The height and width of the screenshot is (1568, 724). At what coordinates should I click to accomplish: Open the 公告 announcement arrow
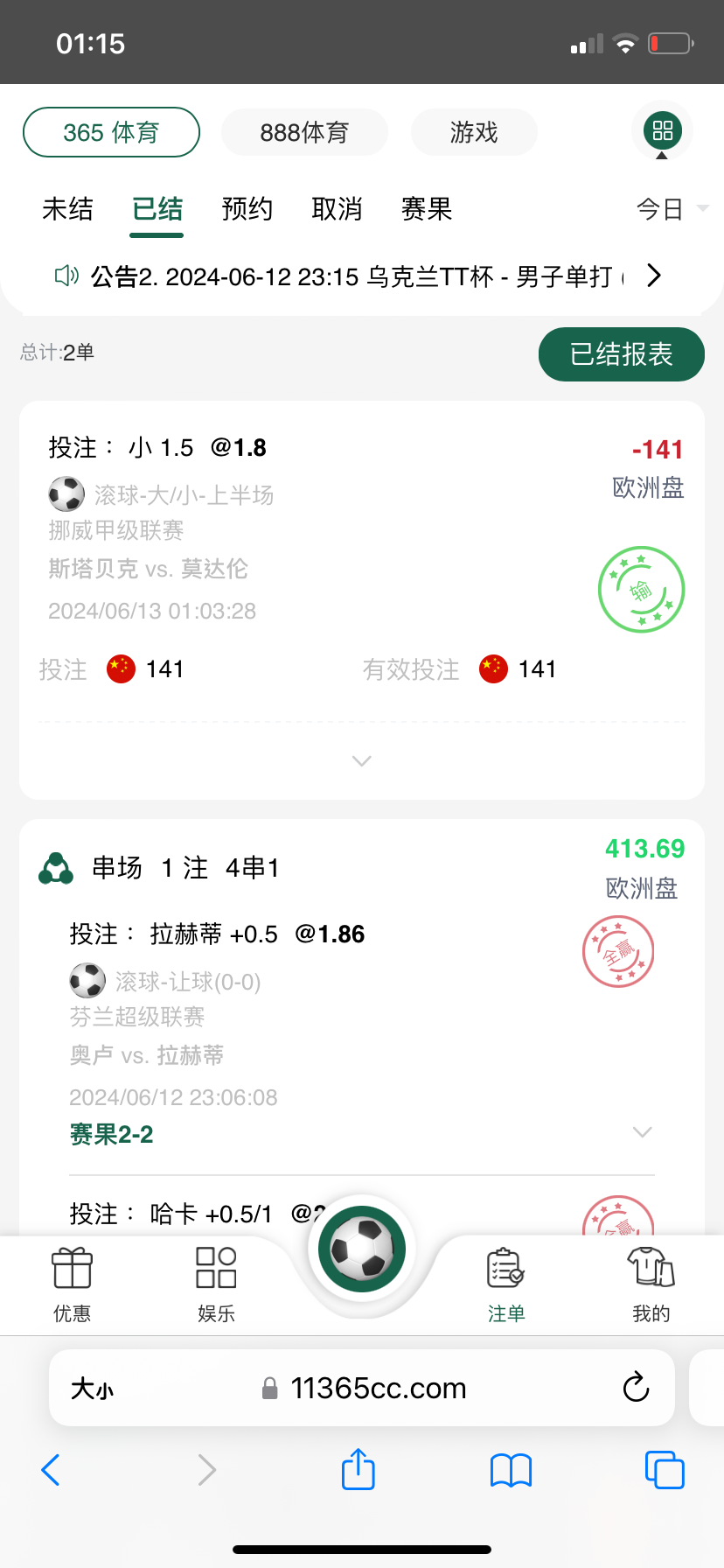coord(653,276)
